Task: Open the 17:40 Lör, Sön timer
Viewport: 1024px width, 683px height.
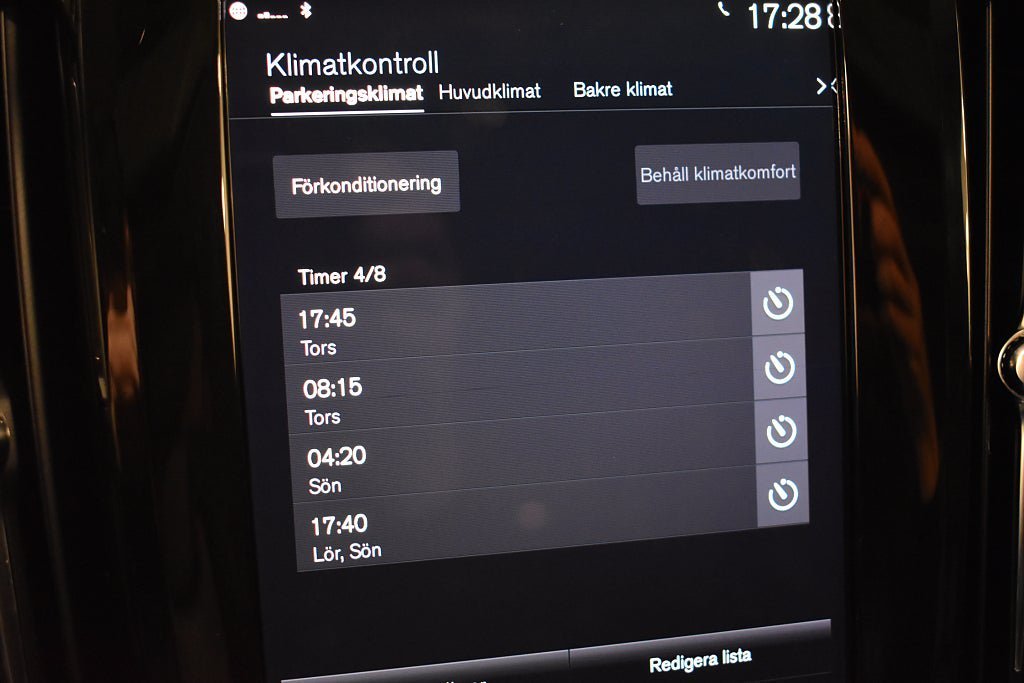Action: pos(528,530)
